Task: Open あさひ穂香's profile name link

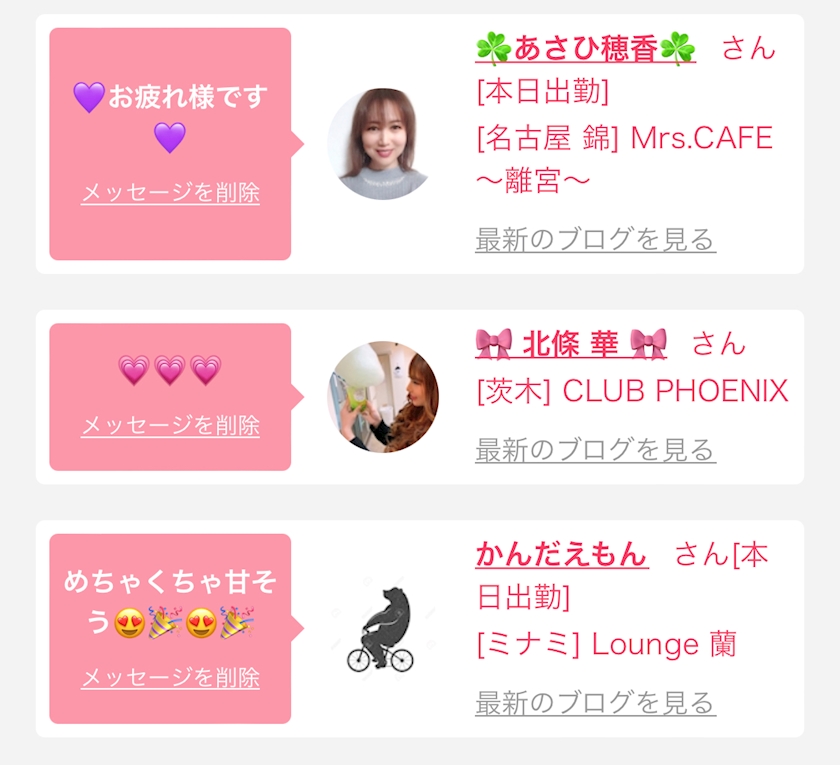Action: pos(585,48)
